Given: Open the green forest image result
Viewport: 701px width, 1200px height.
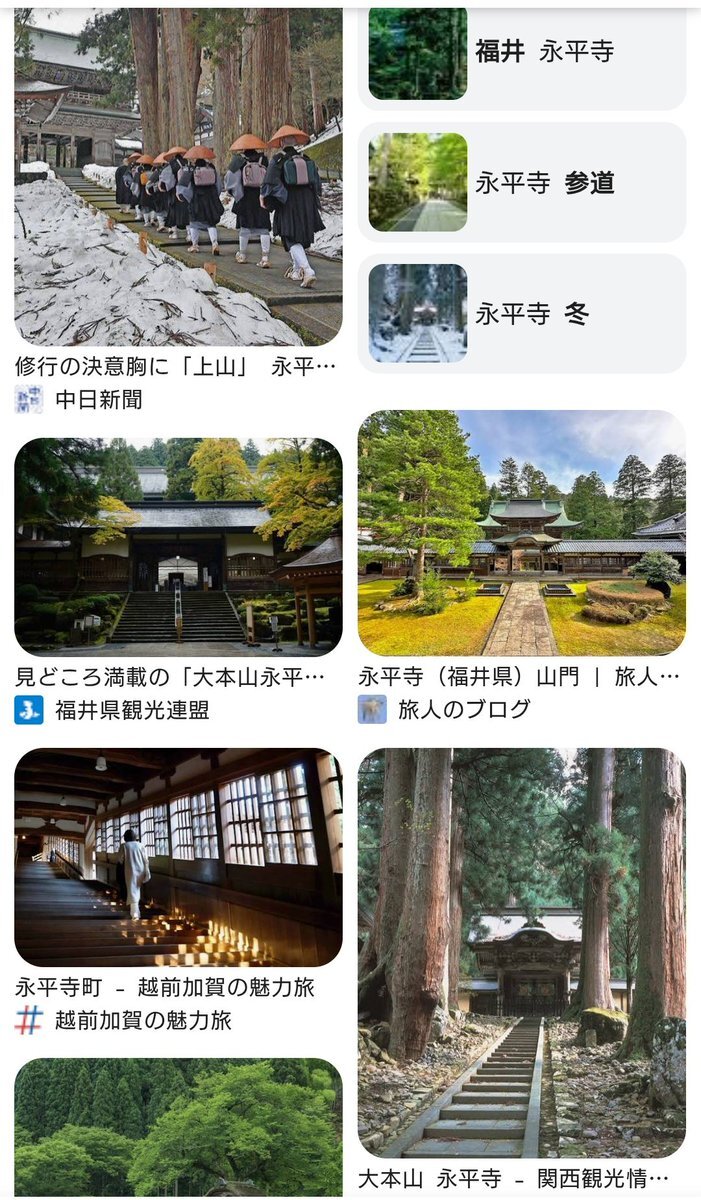Looking at the screenshot, I should (x=178, y=1128).
